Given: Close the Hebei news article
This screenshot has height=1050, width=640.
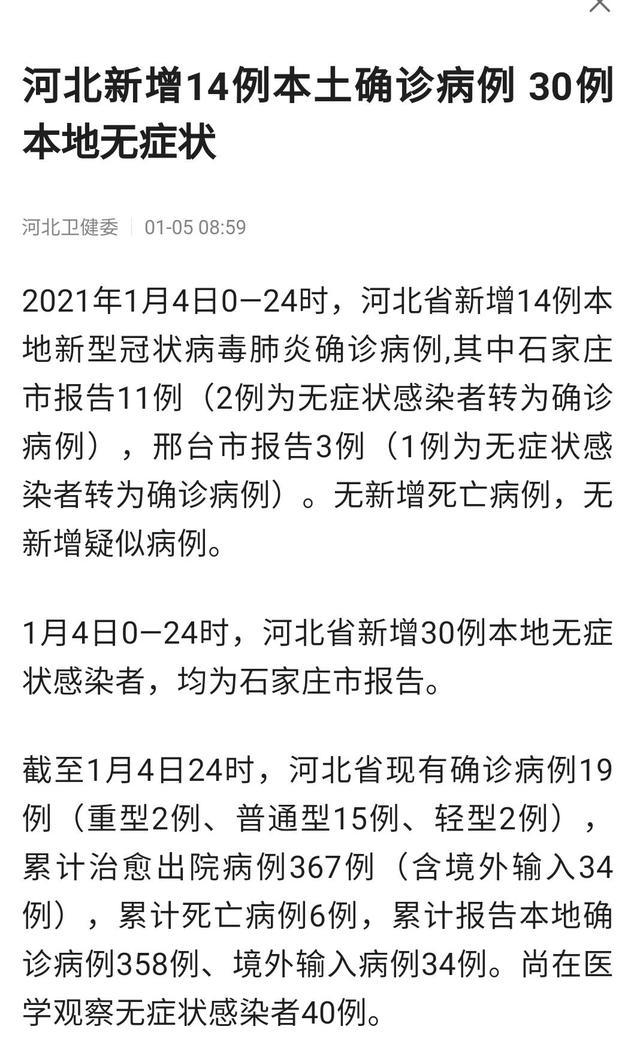Looking at the screenshot, I should [x=600, y=5].
